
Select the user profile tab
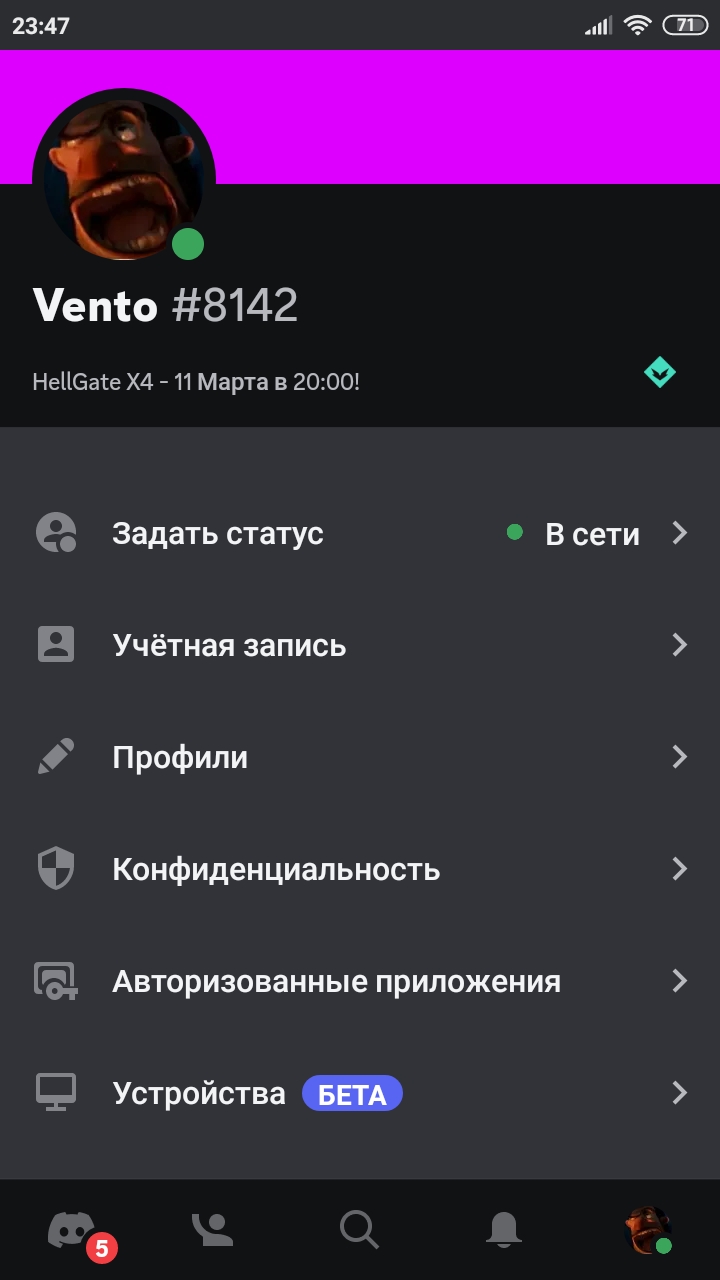pos(647,1229)
